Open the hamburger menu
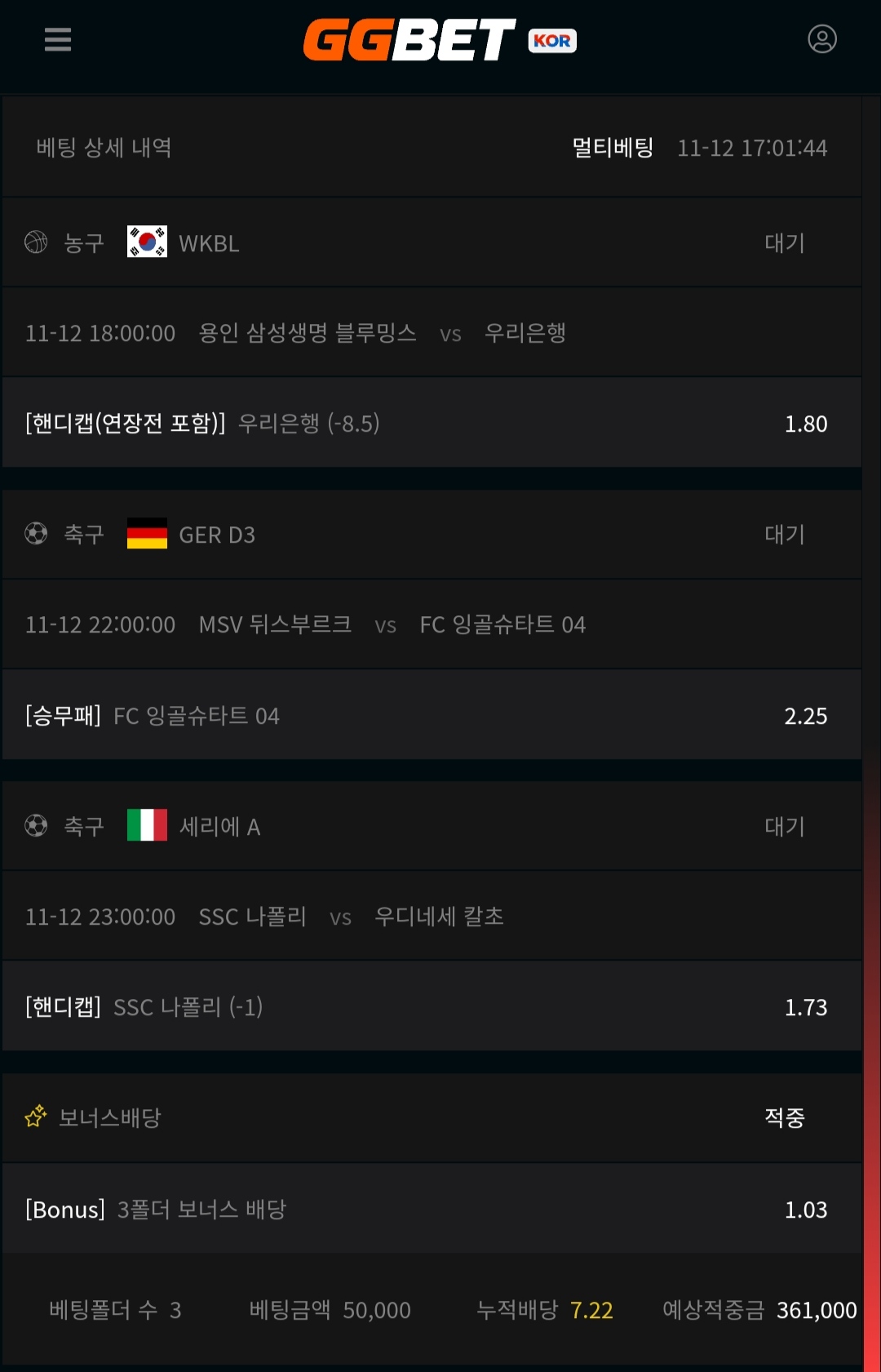This screenshot has width=881, height=1372. [57, 39]
